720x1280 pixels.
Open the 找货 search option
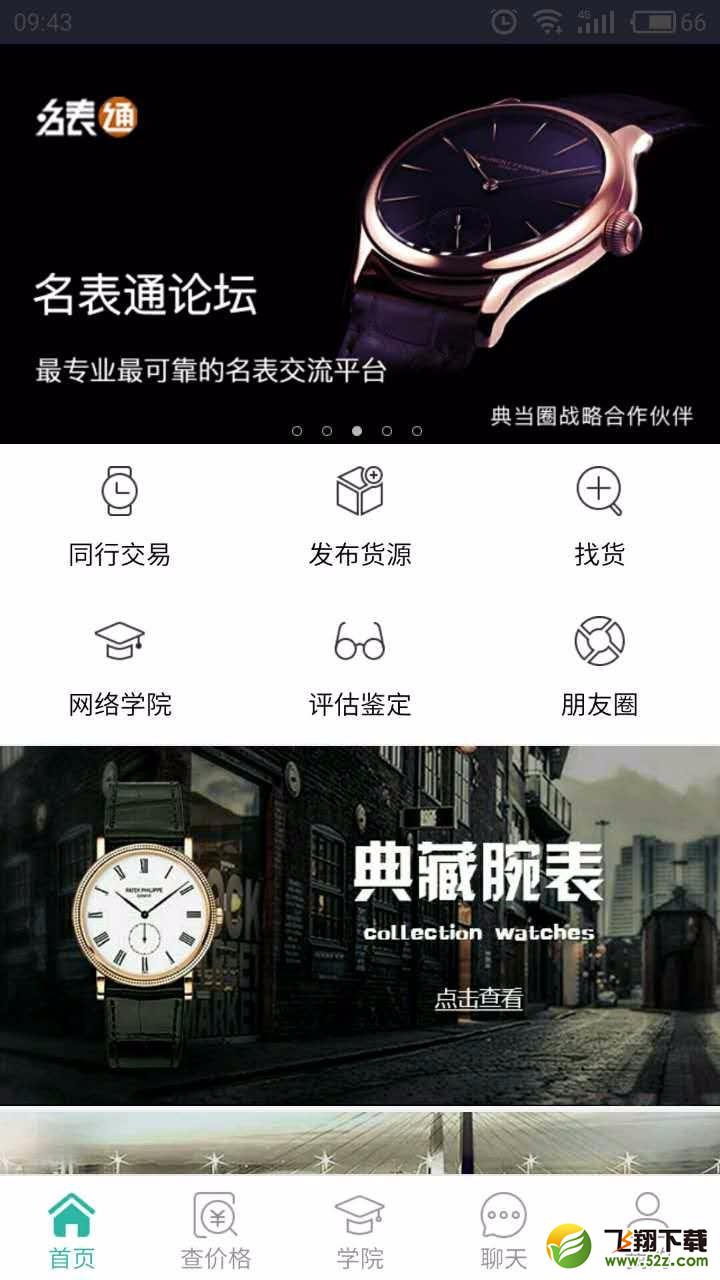click(x=599, y=517)
